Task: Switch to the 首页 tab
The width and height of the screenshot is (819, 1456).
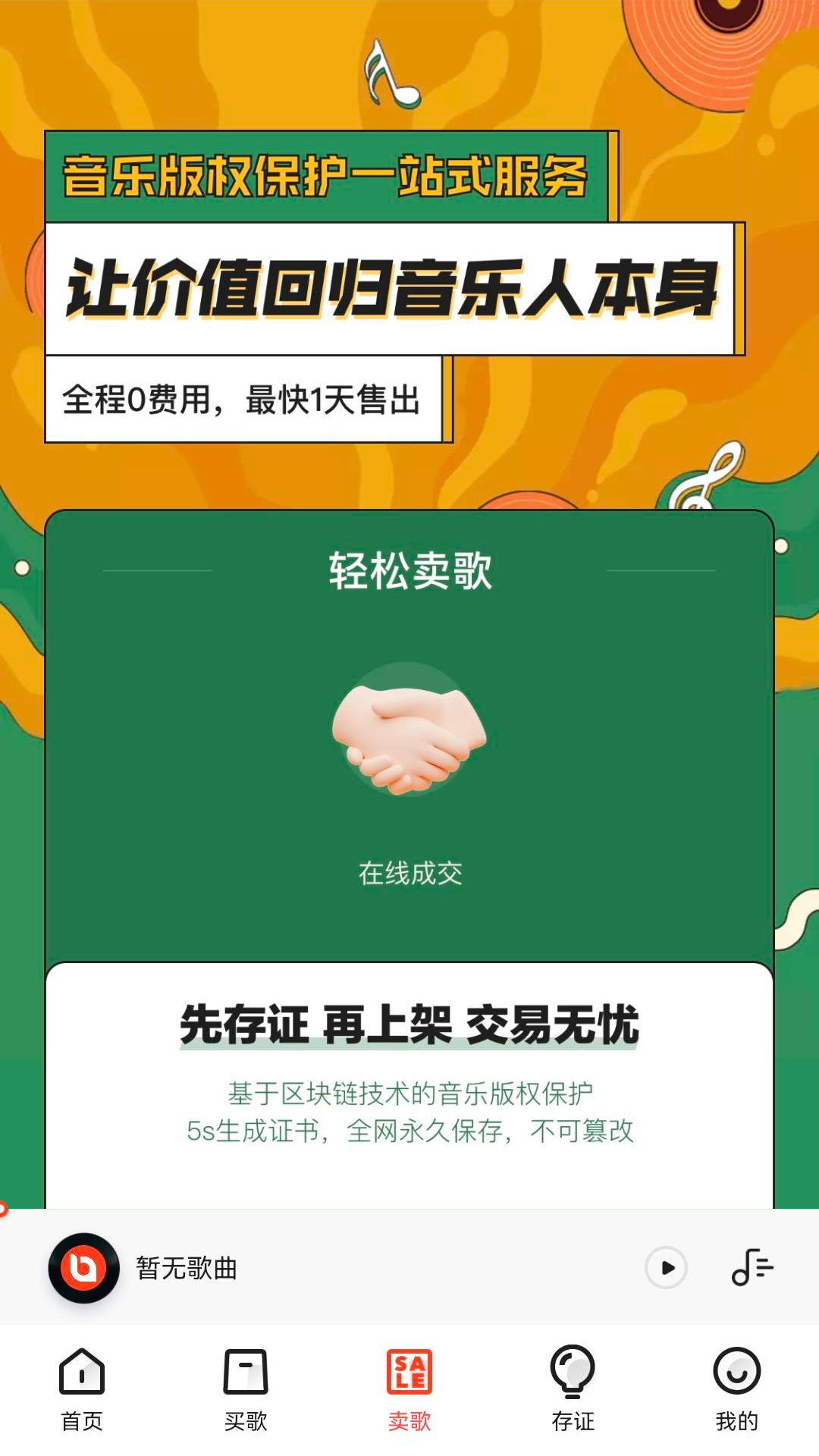Action: [82, 1389]
